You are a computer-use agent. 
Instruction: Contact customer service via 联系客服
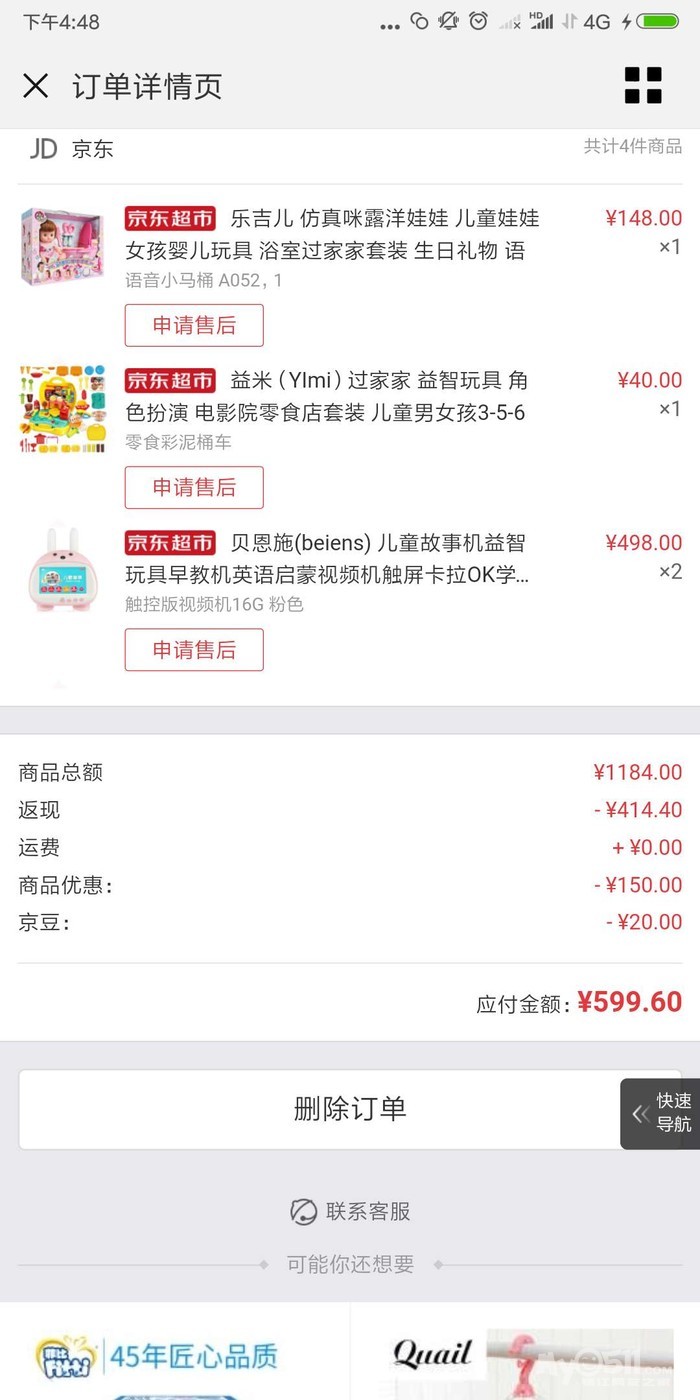[350, 1212]
